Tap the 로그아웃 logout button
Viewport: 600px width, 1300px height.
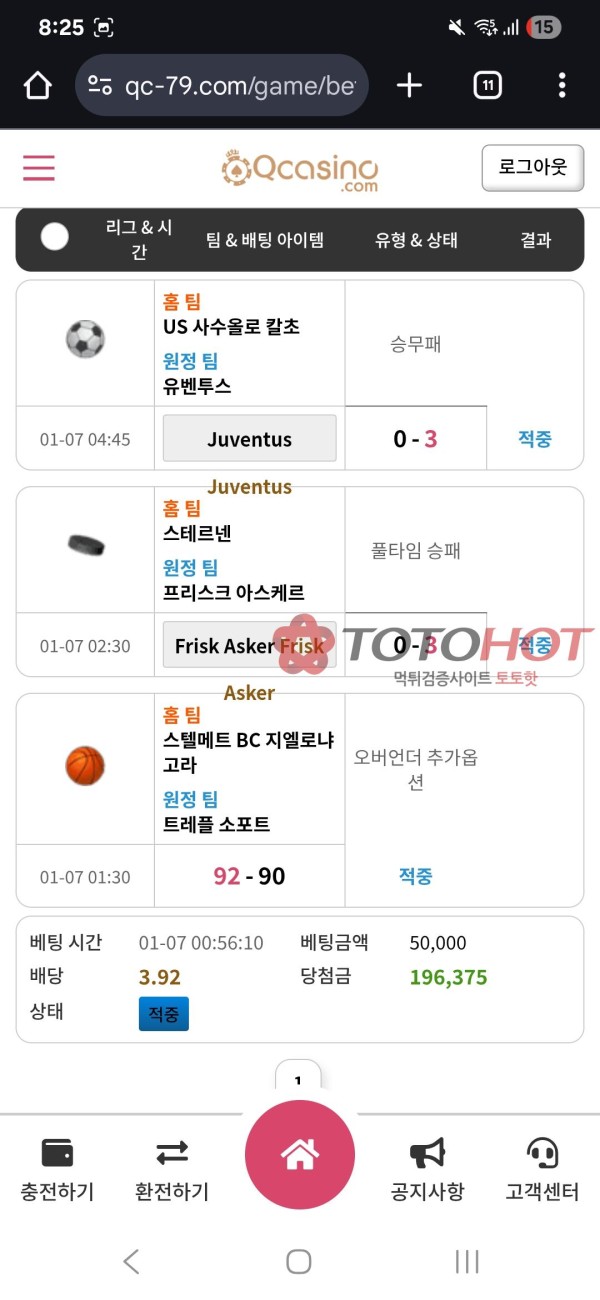pyautogui.click(x=532, y=167)
